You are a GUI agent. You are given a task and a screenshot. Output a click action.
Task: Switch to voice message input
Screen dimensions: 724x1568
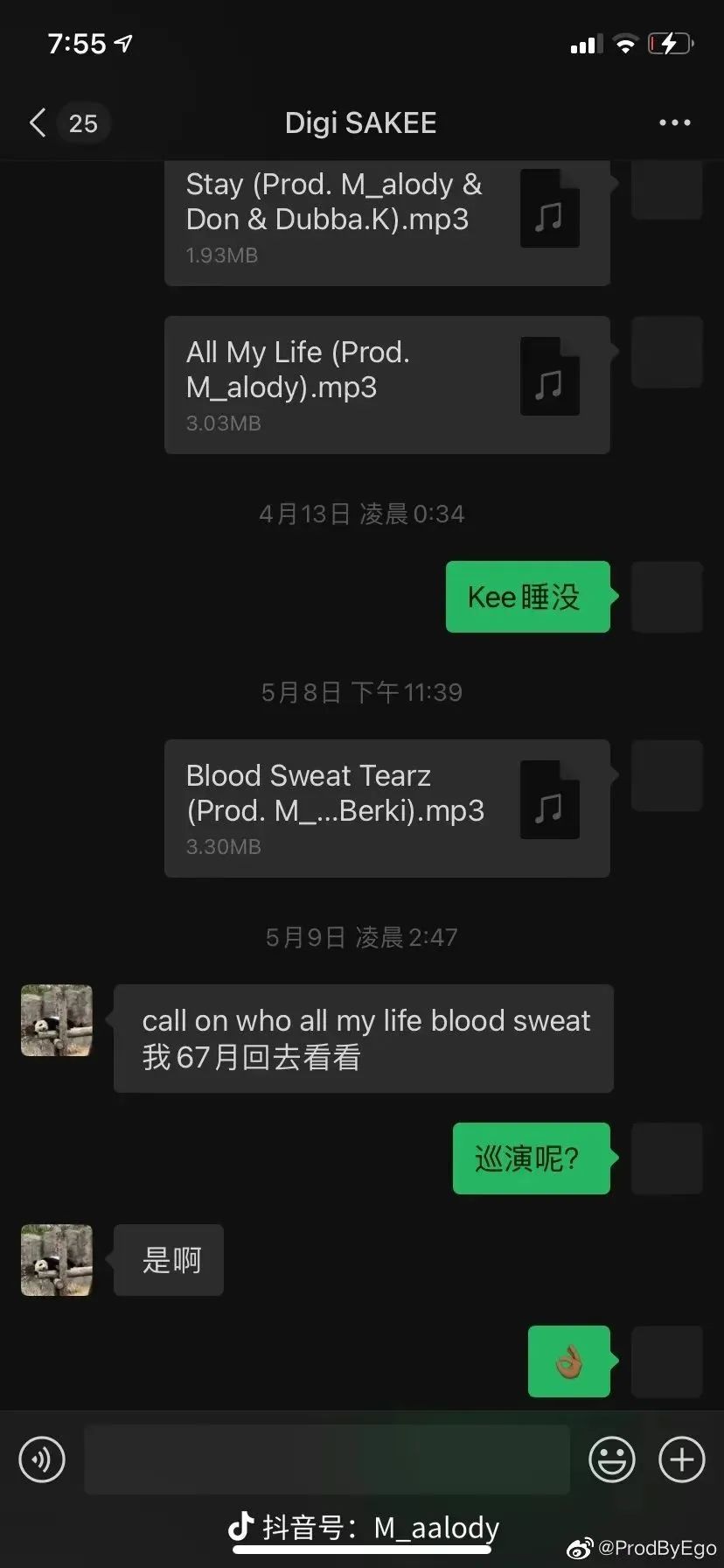click(42, 1459)
